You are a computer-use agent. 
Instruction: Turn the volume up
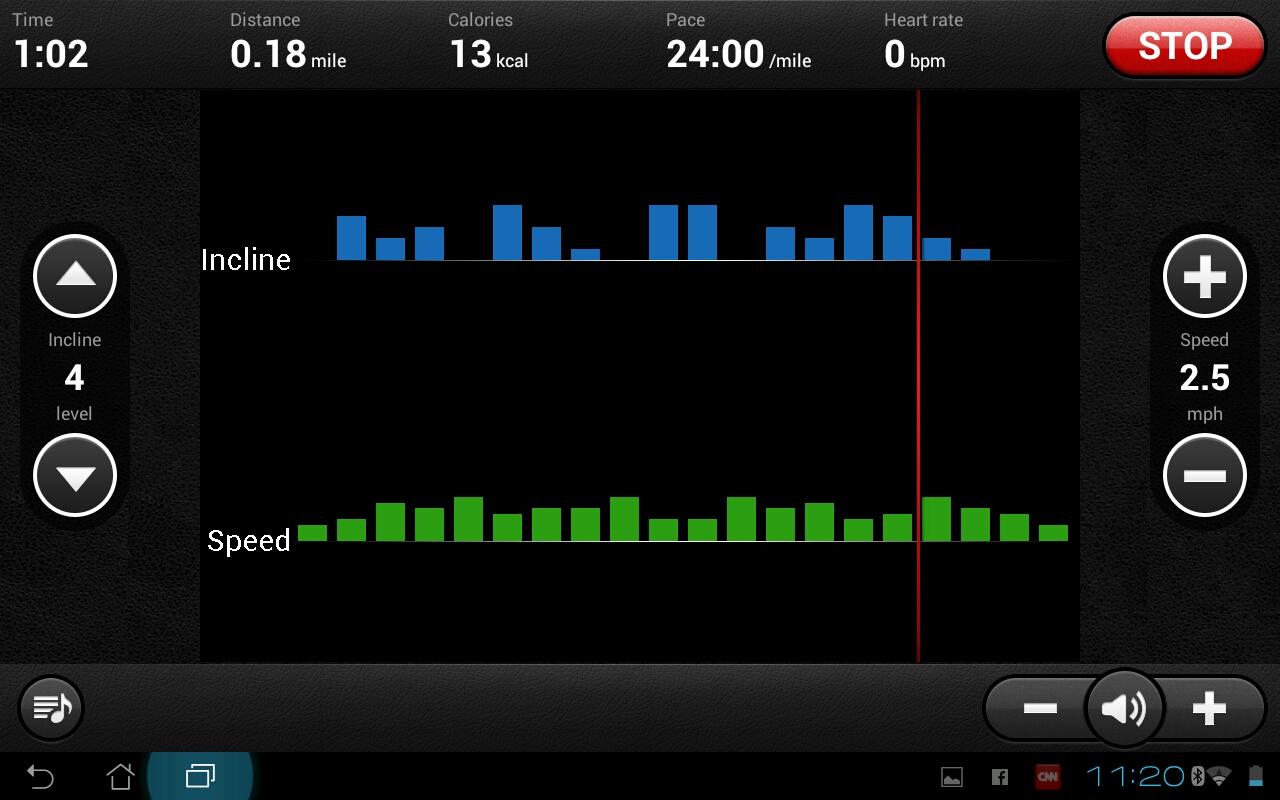(1210, 709)
